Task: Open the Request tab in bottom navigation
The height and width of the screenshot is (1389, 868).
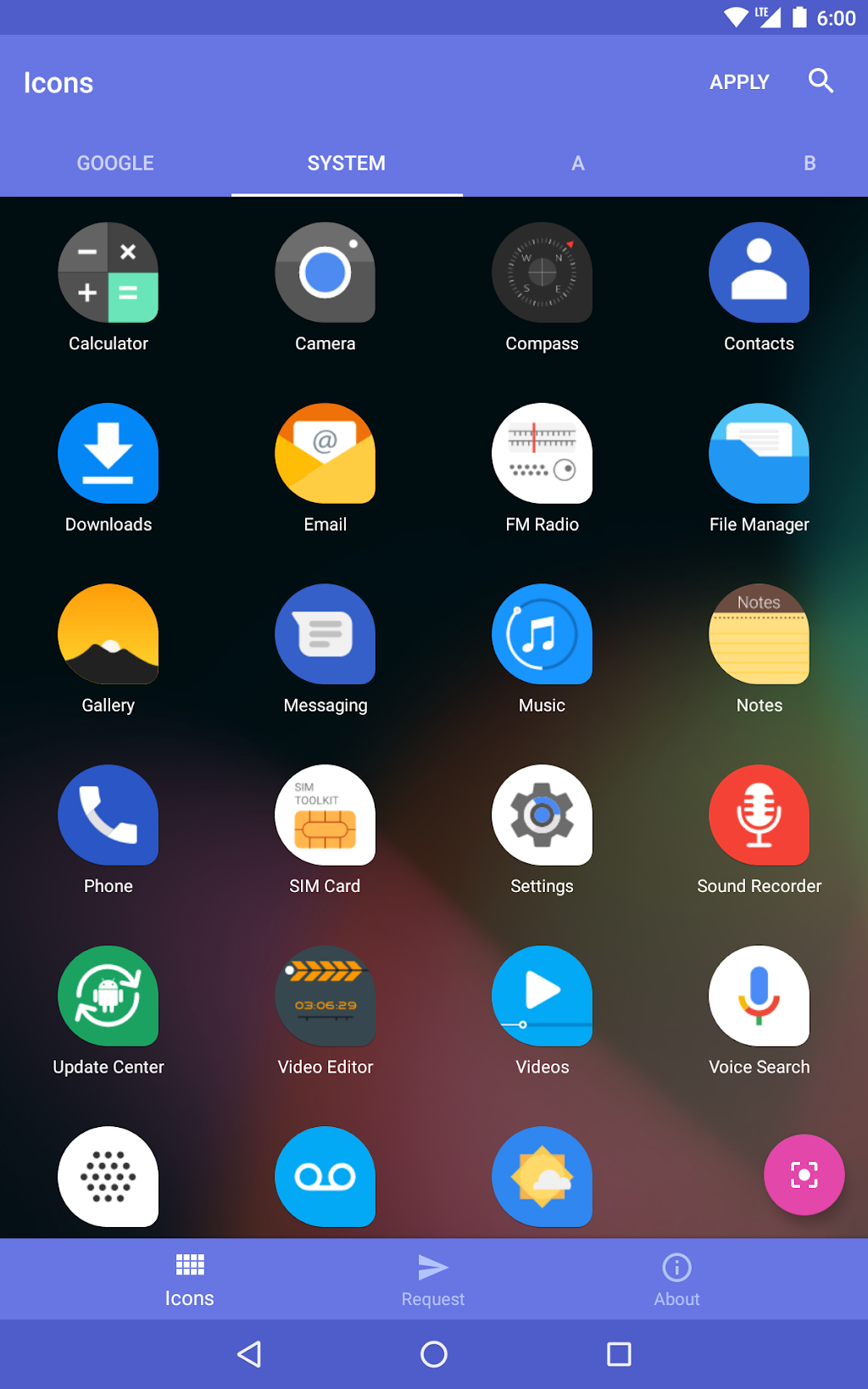Action: [x=433, y=1280]
